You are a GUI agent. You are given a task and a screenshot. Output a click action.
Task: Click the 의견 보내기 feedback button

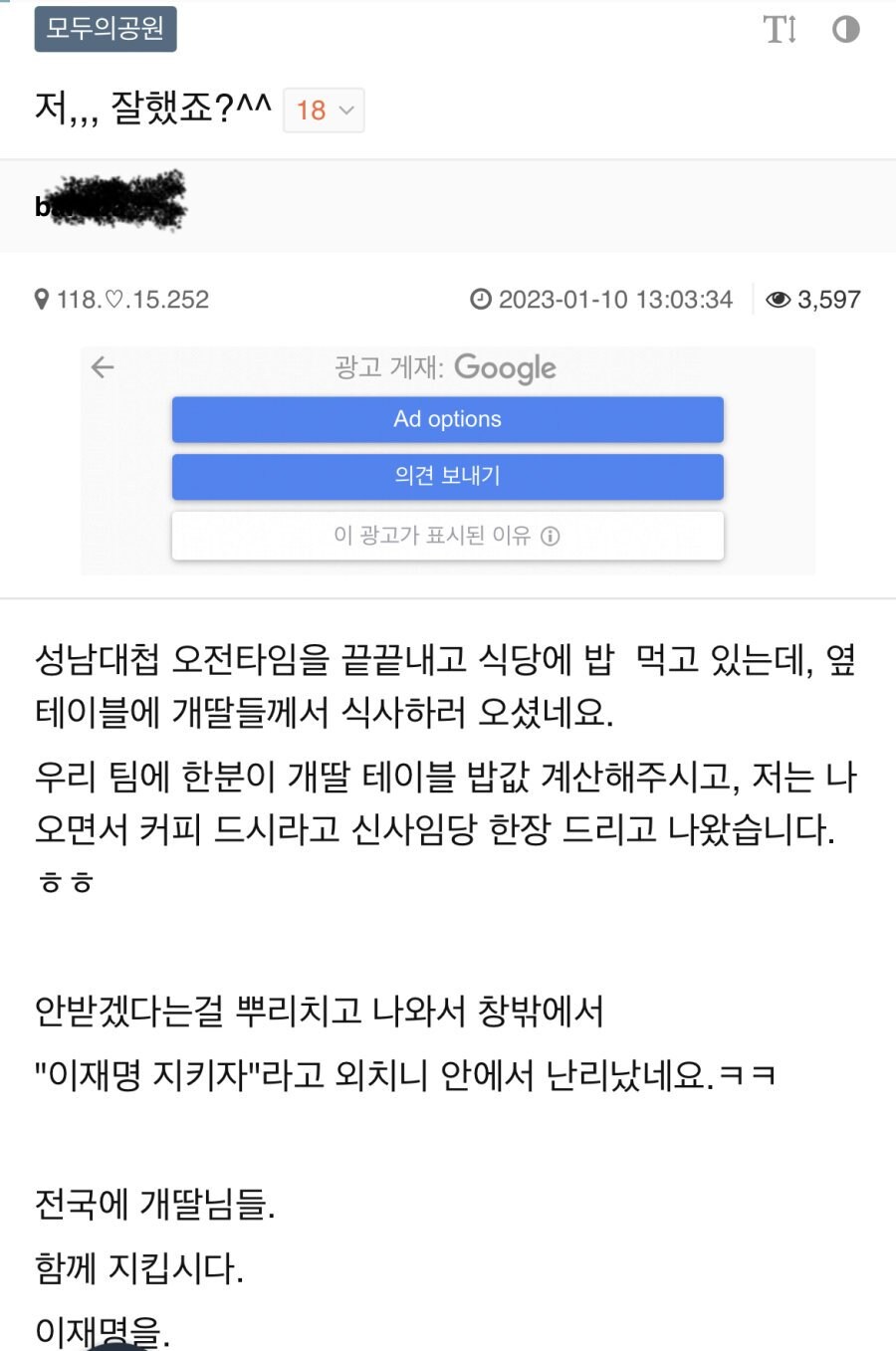pyautogui.click(x=448, y=476)
